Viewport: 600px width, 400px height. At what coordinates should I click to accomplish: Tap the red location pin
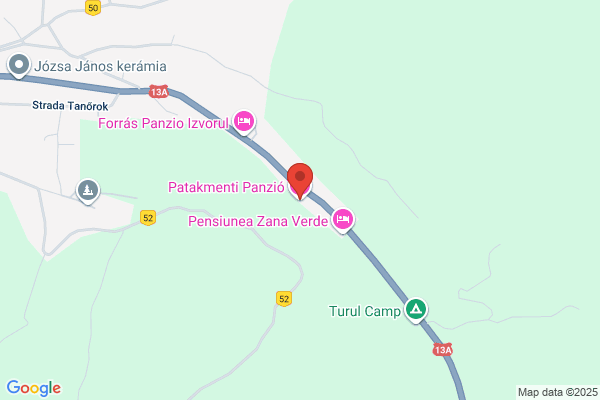[x=300, y=181]
